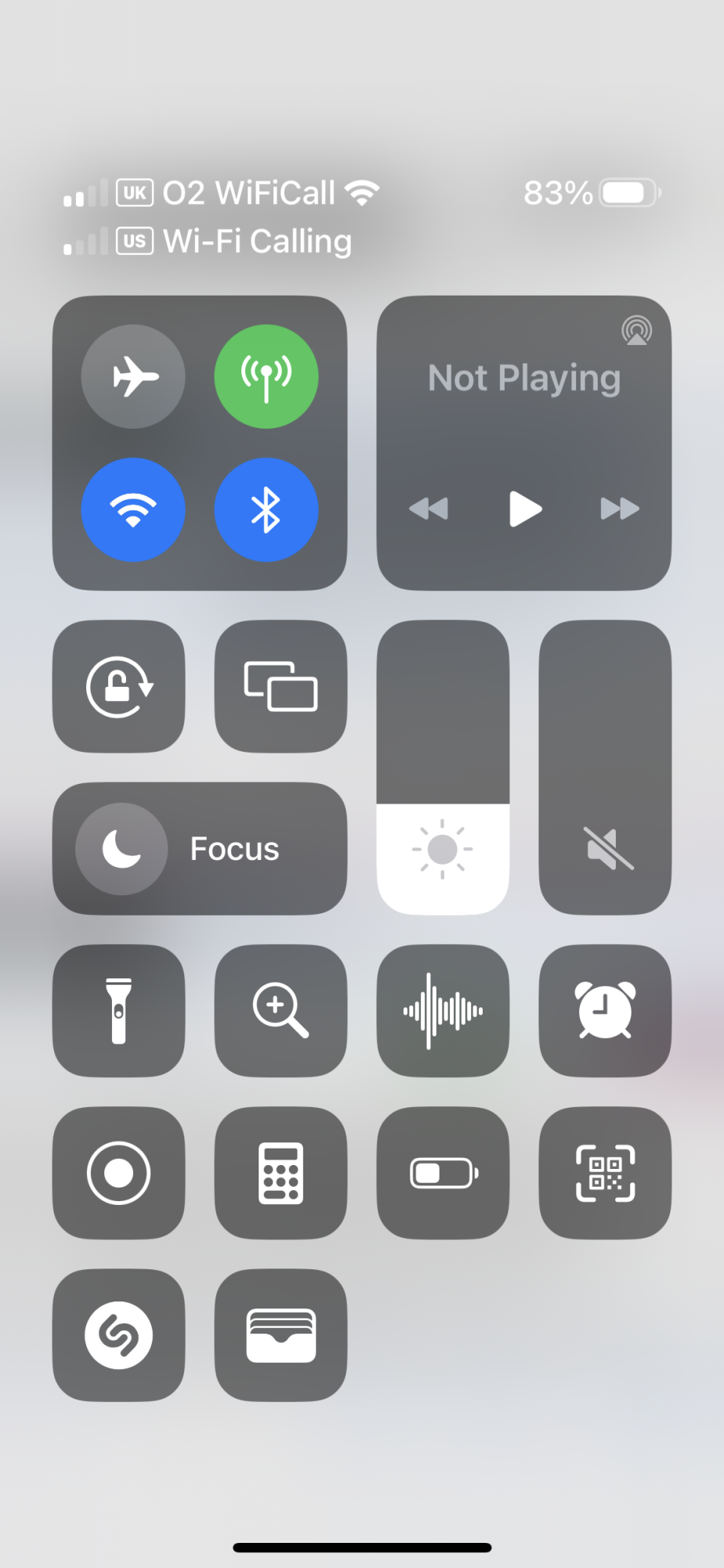This screenshot has height=1568, width=724.
Task: Turn off Bluetooth
Action: tap(266, 510)
